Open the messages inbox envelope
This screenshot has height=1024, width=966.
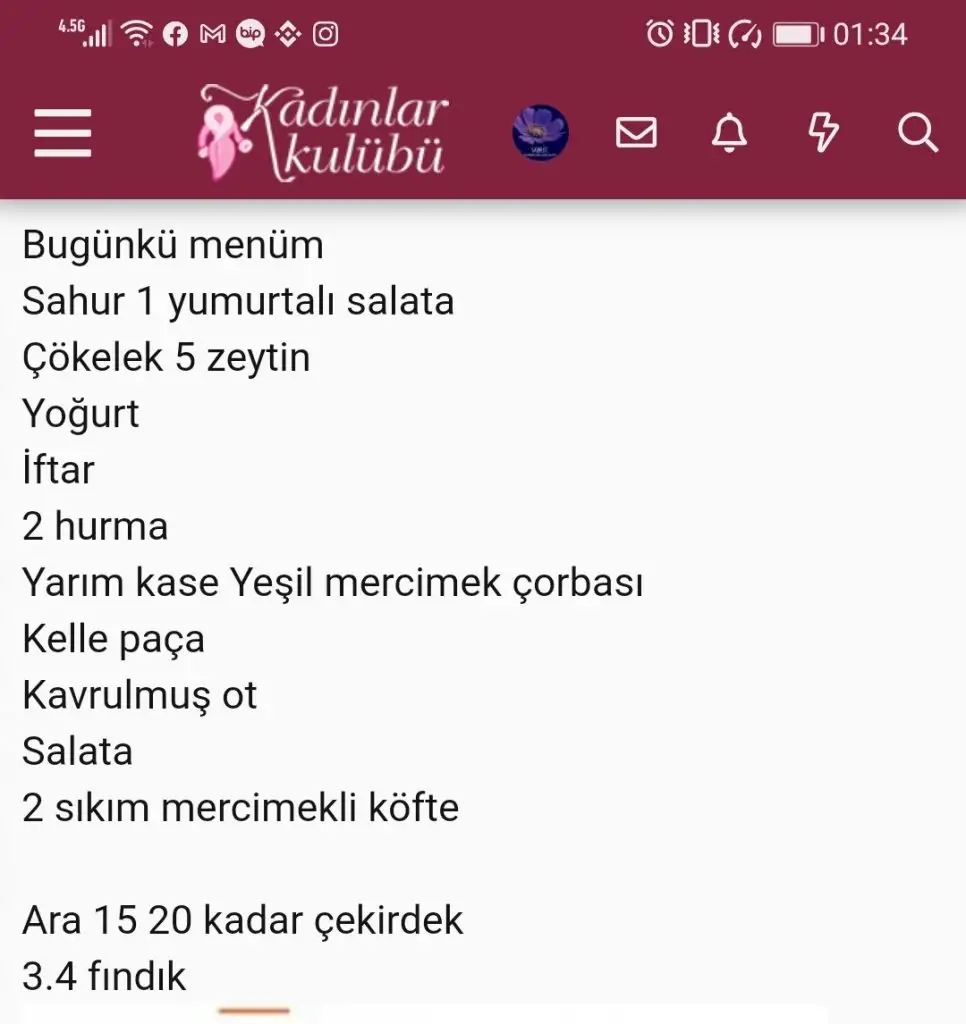click(x=636, y=132)
